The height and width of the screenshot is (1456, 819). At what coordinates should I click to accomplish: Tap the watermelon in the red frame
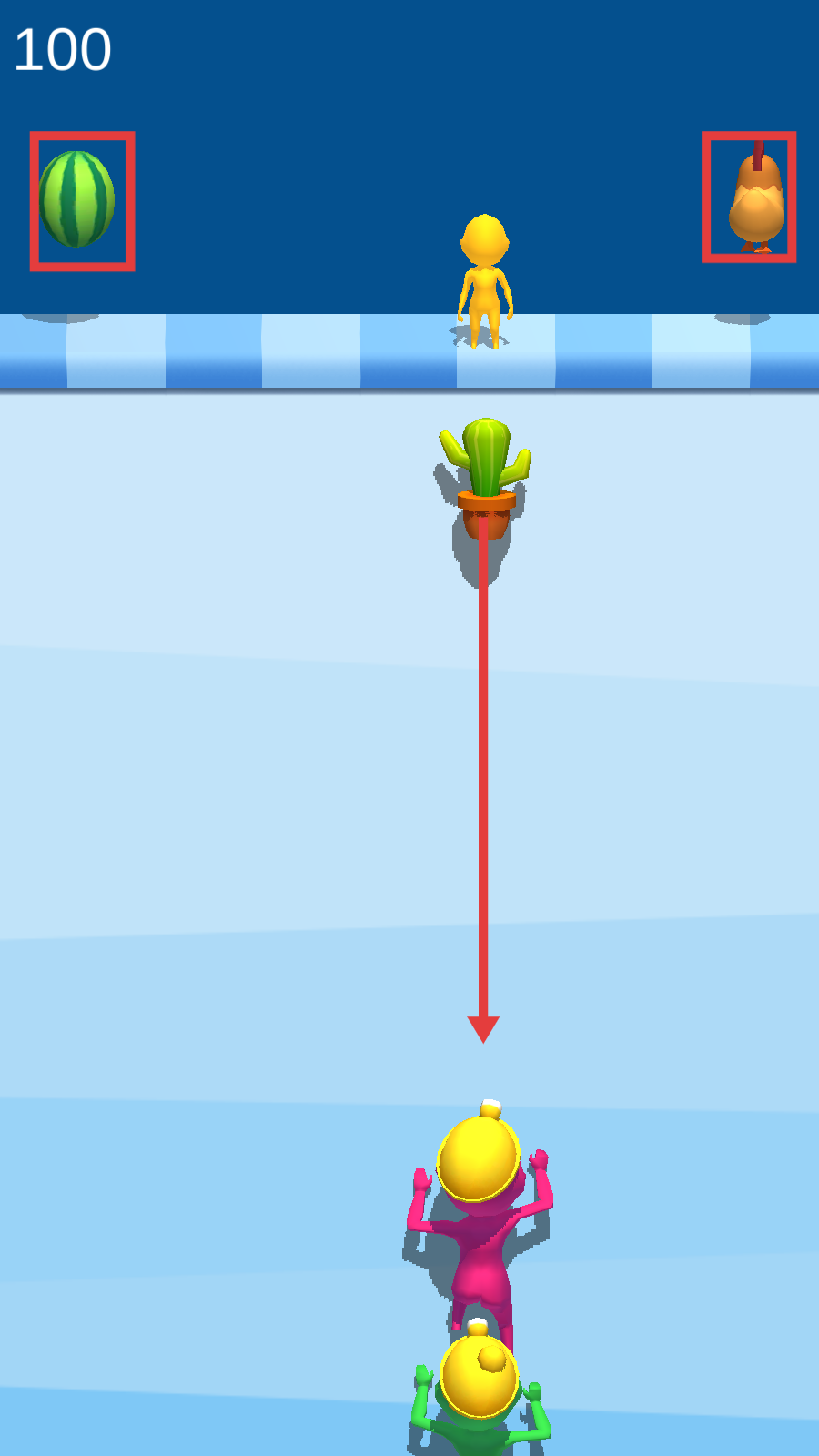[78, 199]
